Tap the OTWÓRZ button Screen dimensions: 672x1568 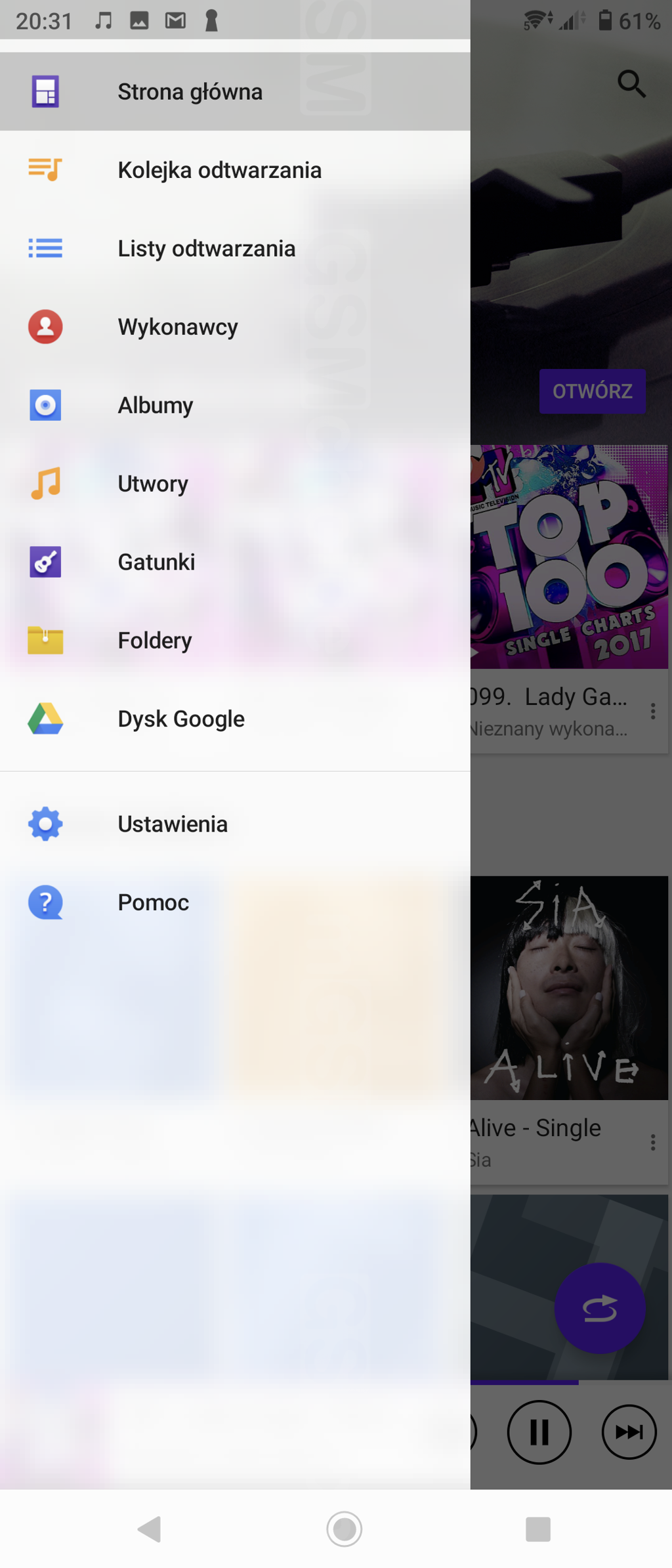592,391
